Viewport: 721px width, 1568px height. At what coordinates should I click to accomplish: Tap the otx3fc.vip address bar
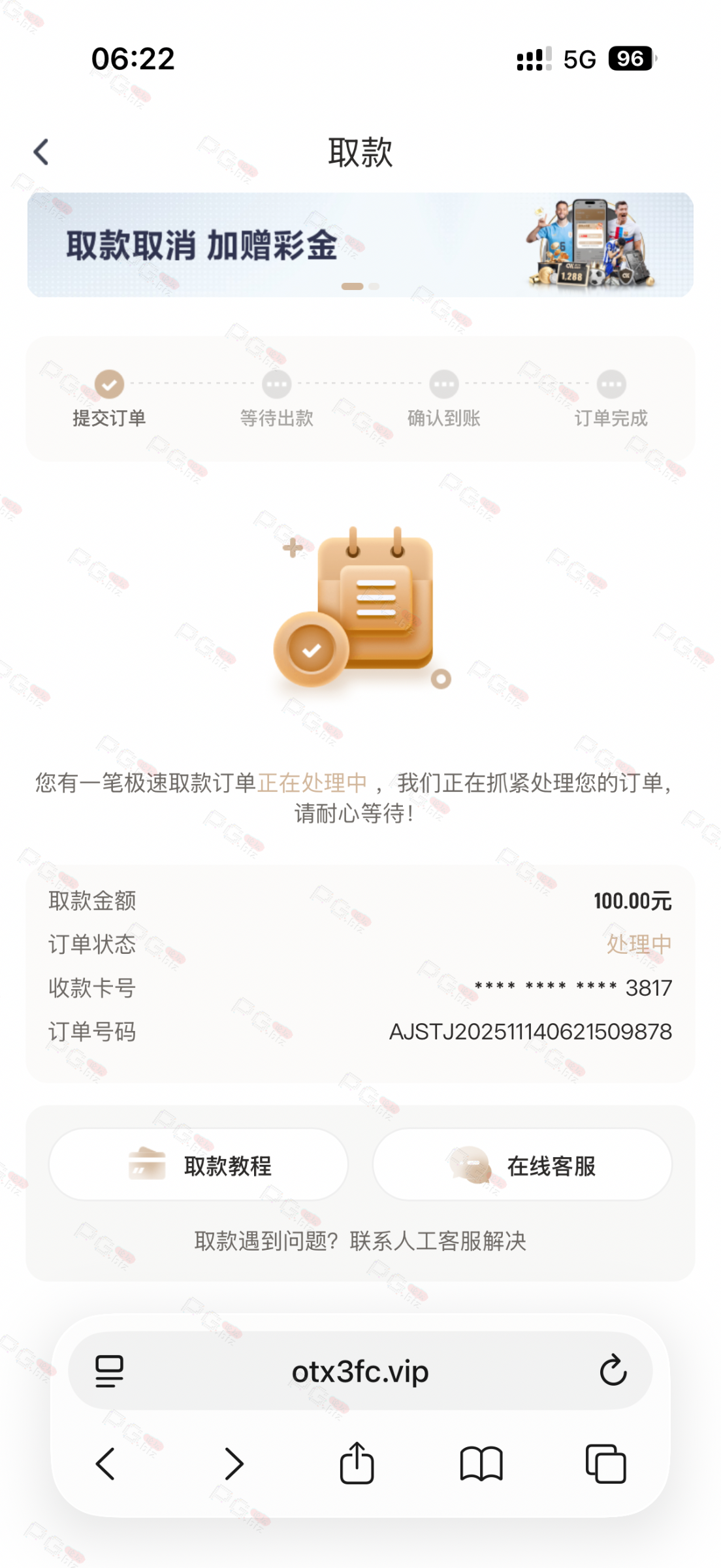click(x=360, y=1371)
